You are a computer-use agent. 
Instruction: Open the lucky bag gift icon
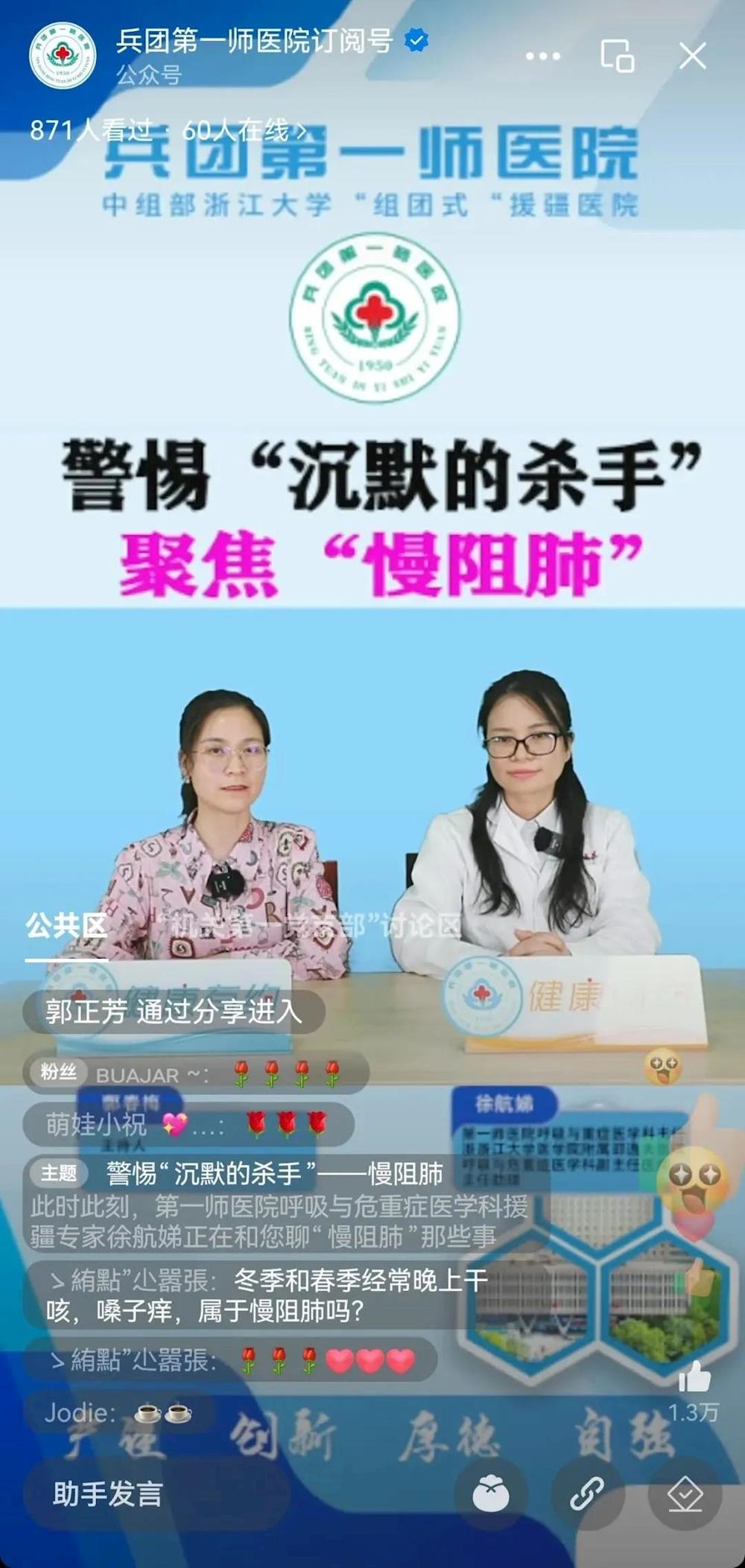[x=491, y=1495]
